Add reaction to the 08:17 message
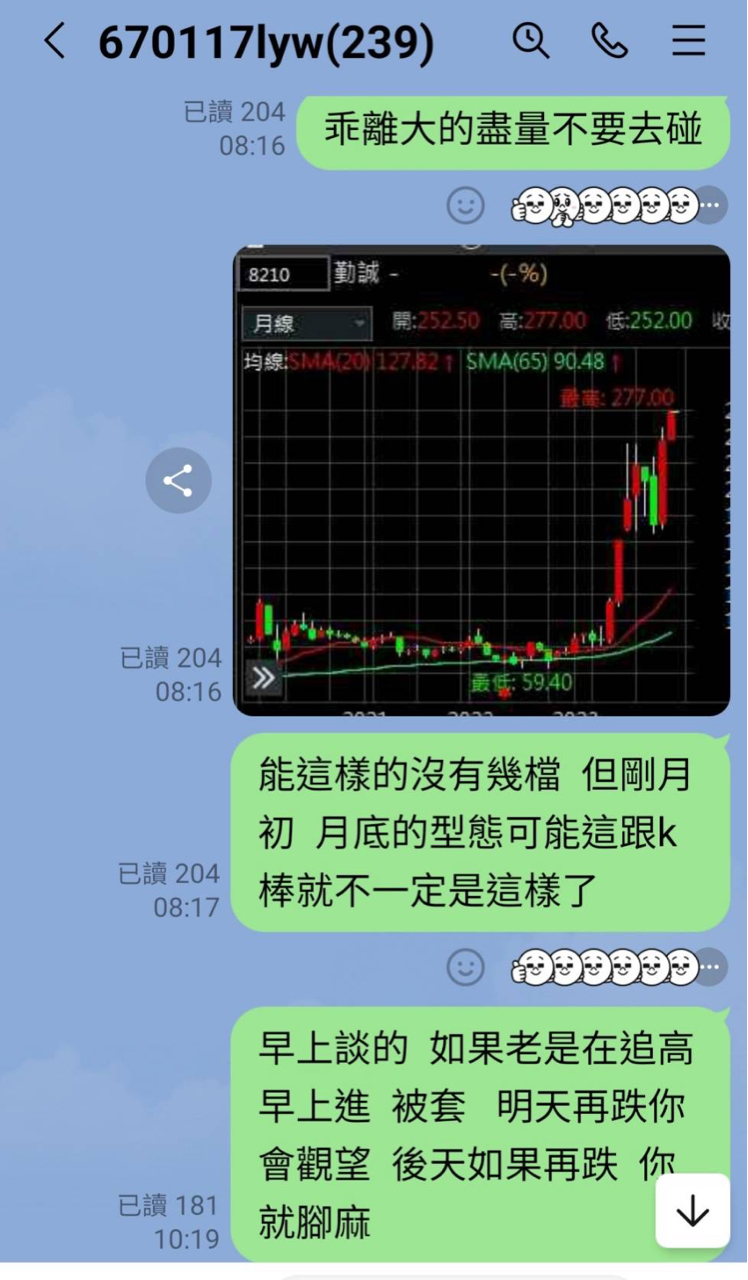 (x=465, y=967)
